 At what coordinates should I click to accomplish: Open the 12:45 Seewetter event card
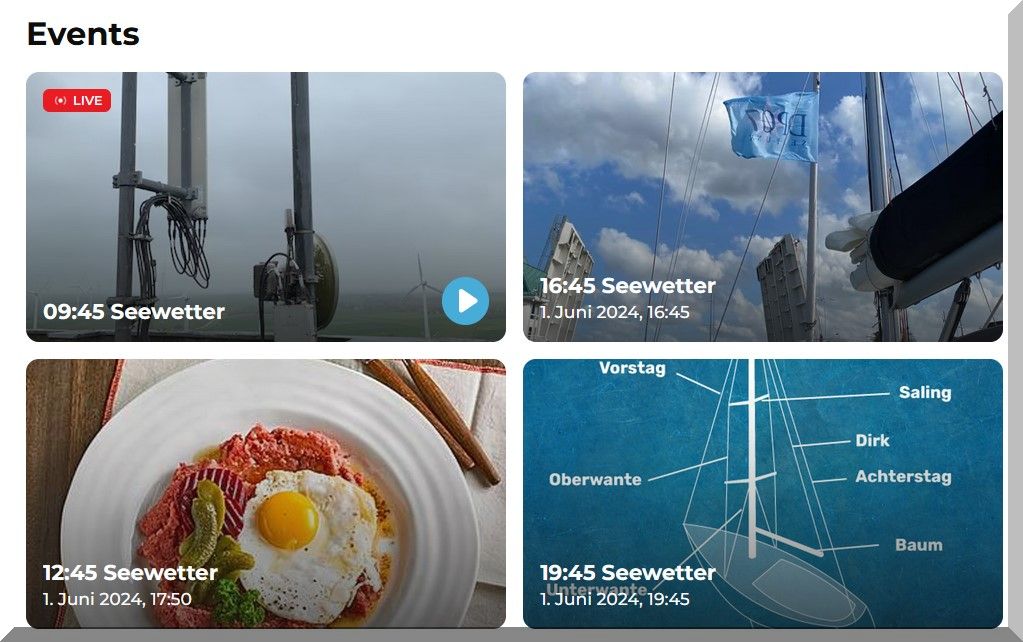[265, 493]
